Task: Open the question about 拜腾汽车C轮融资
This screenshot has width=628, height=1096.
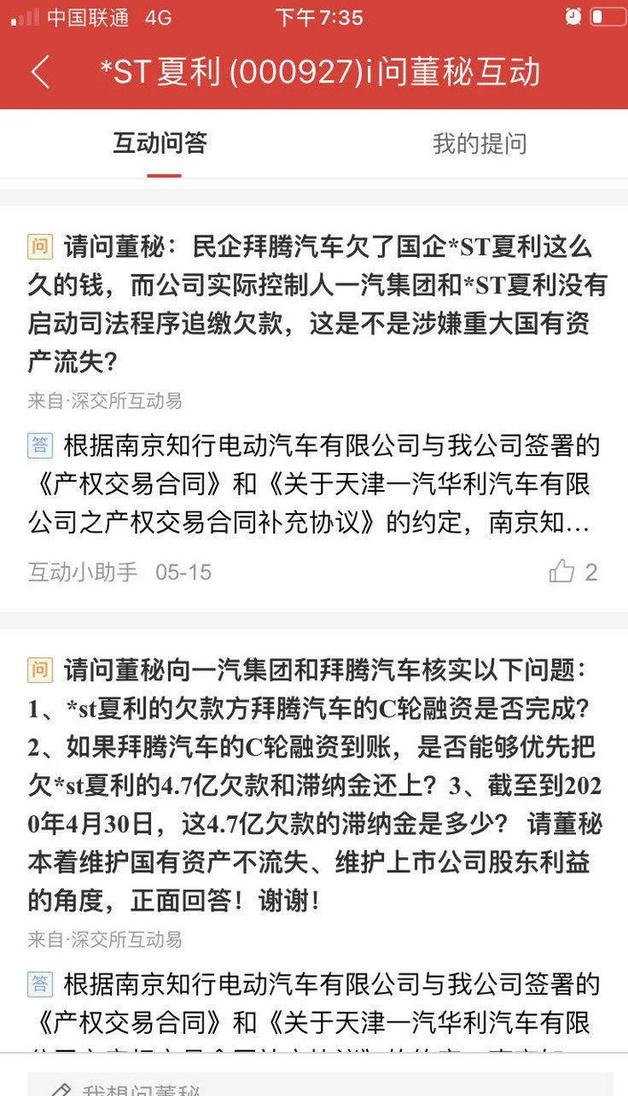Action: pos(315,786)
